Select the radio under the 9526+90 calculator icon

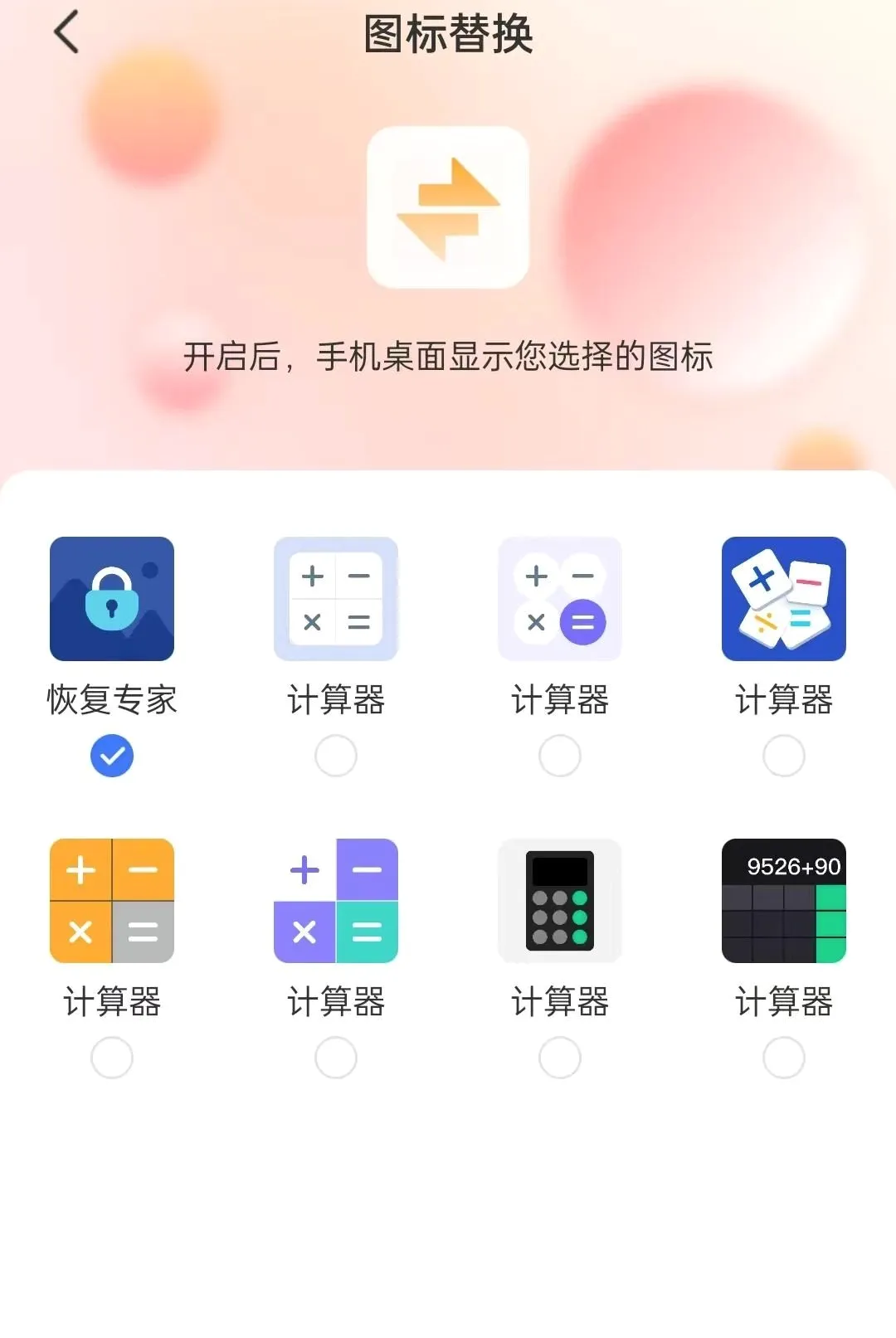pyautogui.click(x=784, y=1058)
